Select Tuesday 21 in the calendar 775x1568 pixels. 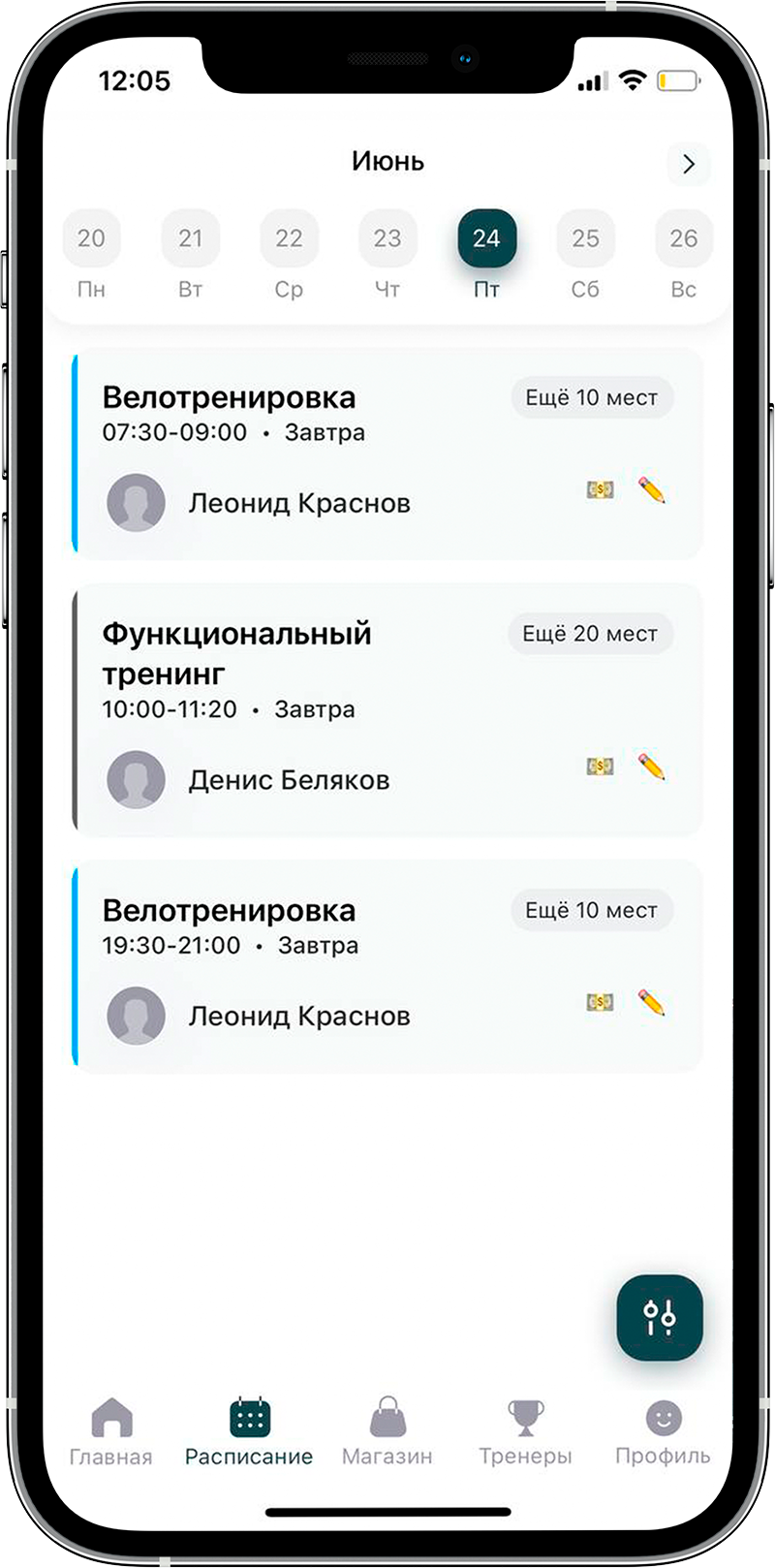click(x=191, y=238)
